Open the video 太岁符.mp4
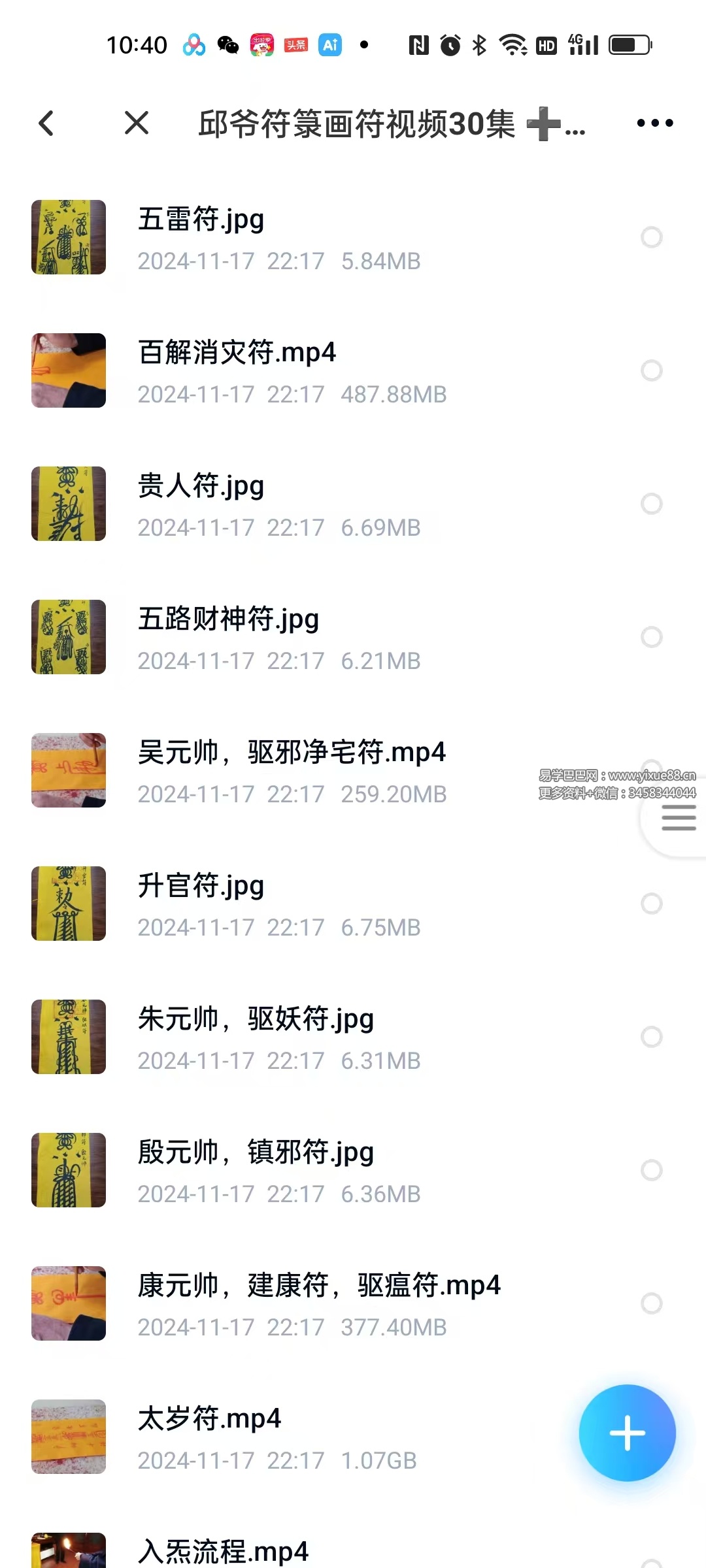 (x=209, y=1420)
